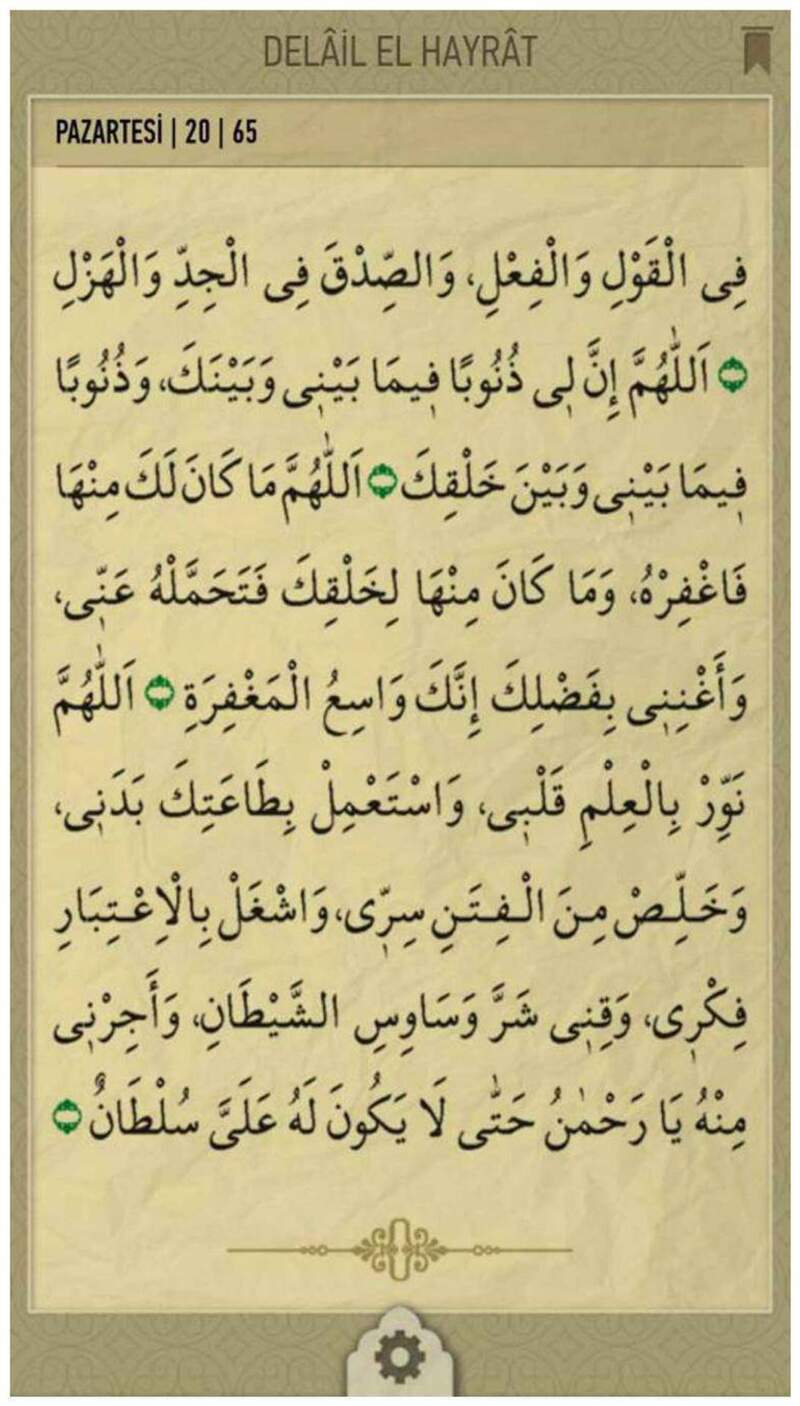Open the settings gear
The height and width of the screenshot is (1406, 800).
click(399, 1359)
